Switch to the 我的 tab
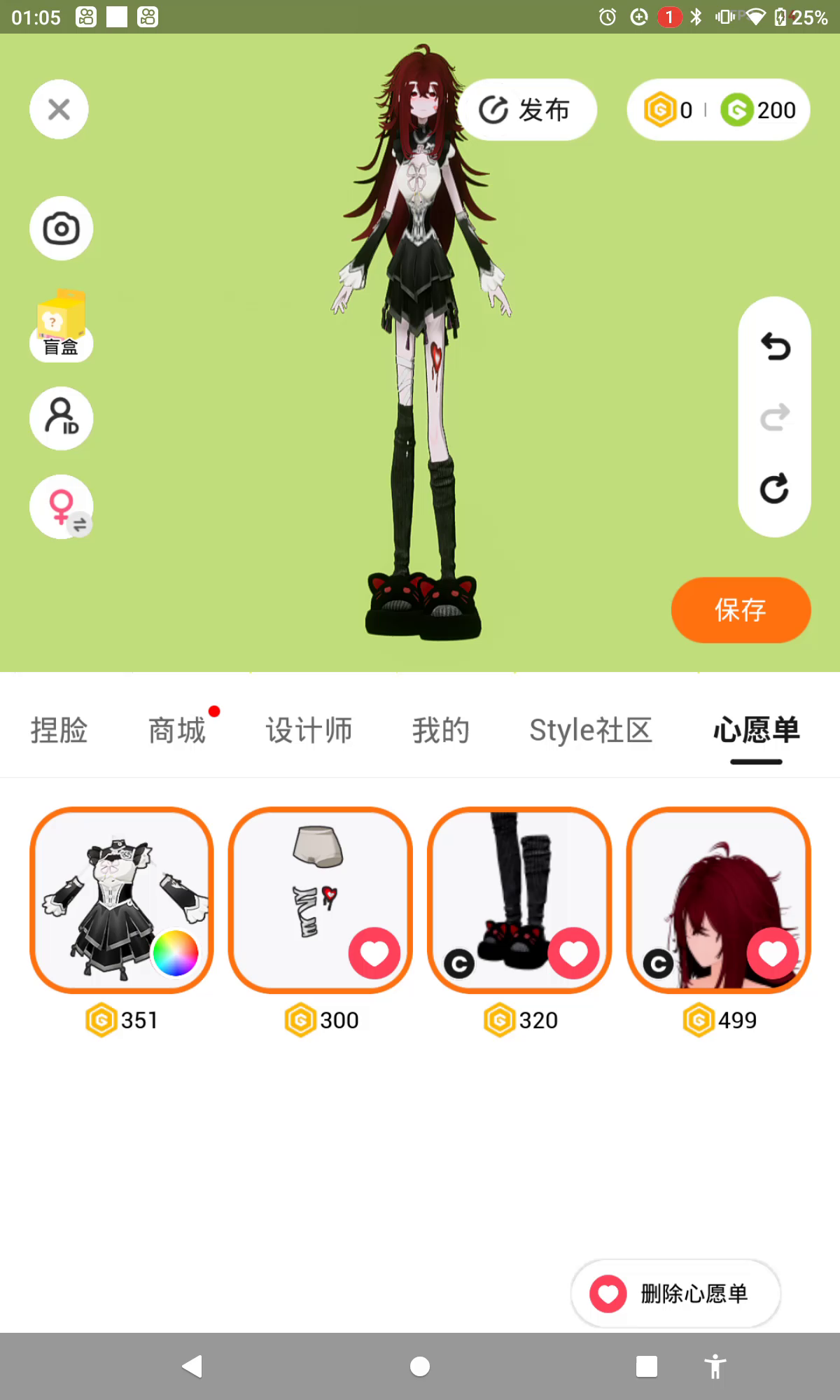The width and height of the screenshot is (840, 1400). coord(440,730)
